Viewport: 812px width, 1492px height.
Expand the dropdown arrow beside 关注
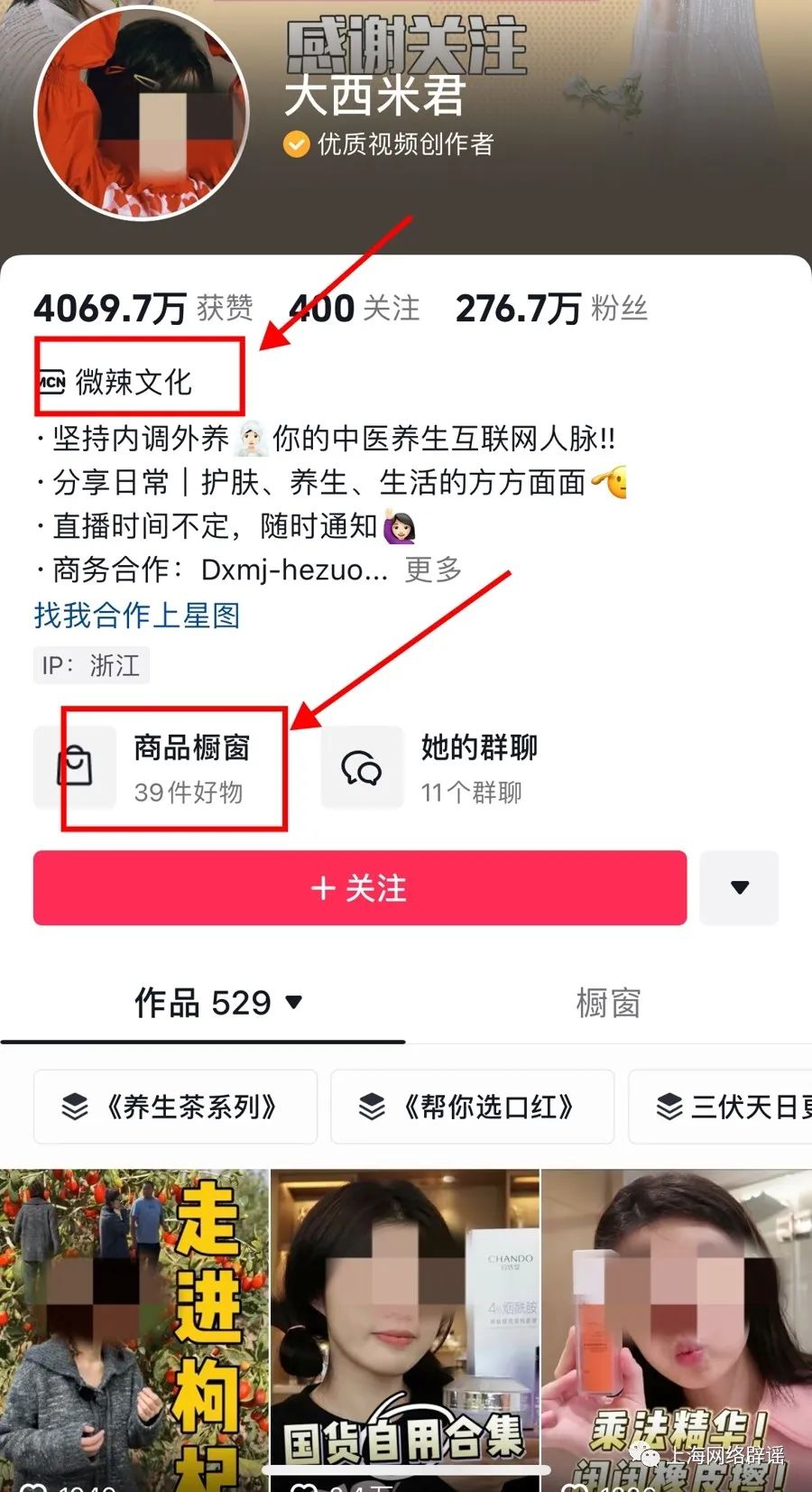739,888
